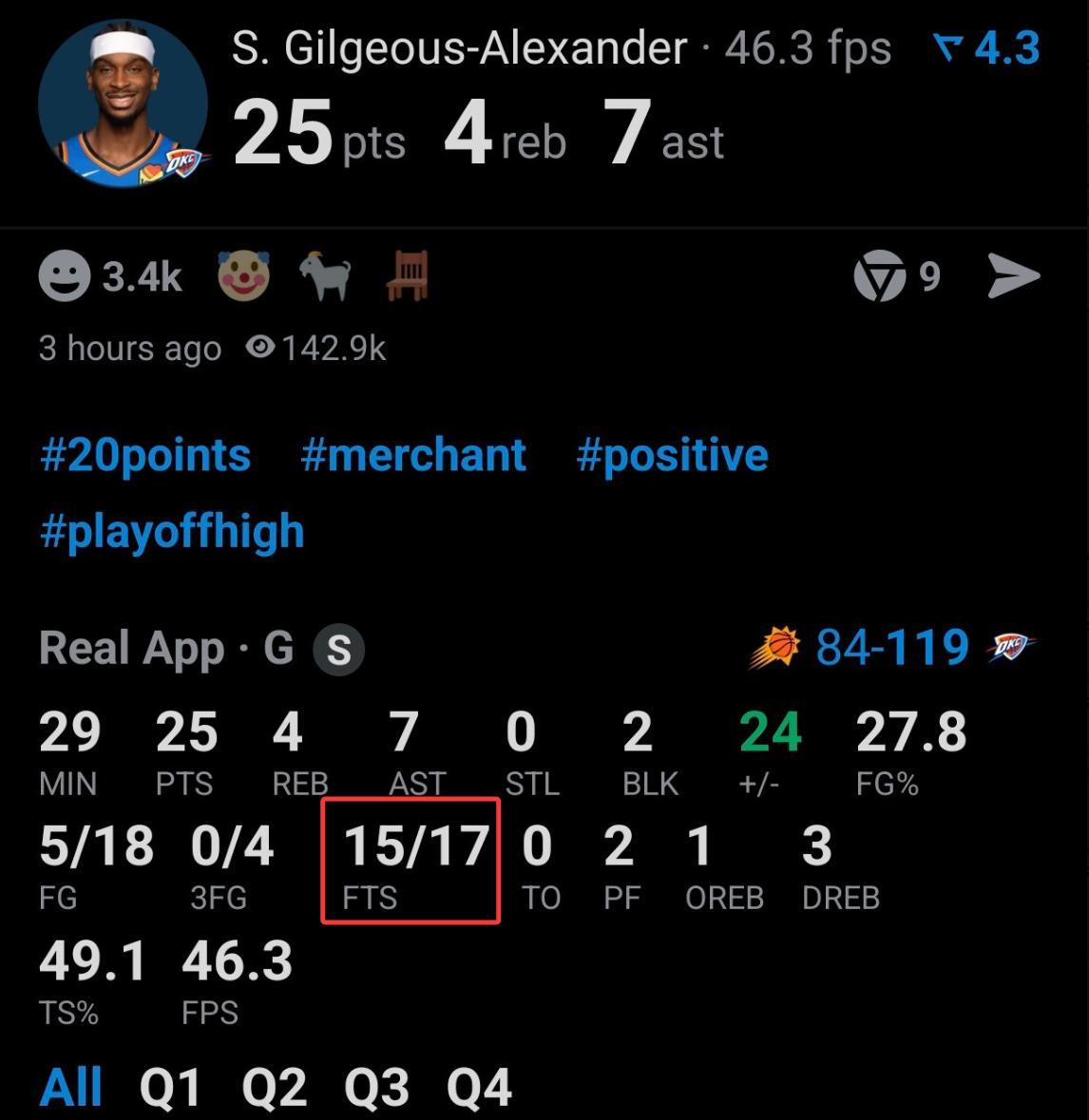Image resolution: width=1089 pixels, height=1120 pixels.
Task: Open the #playoffhigh hashtag
Action: 172,531
